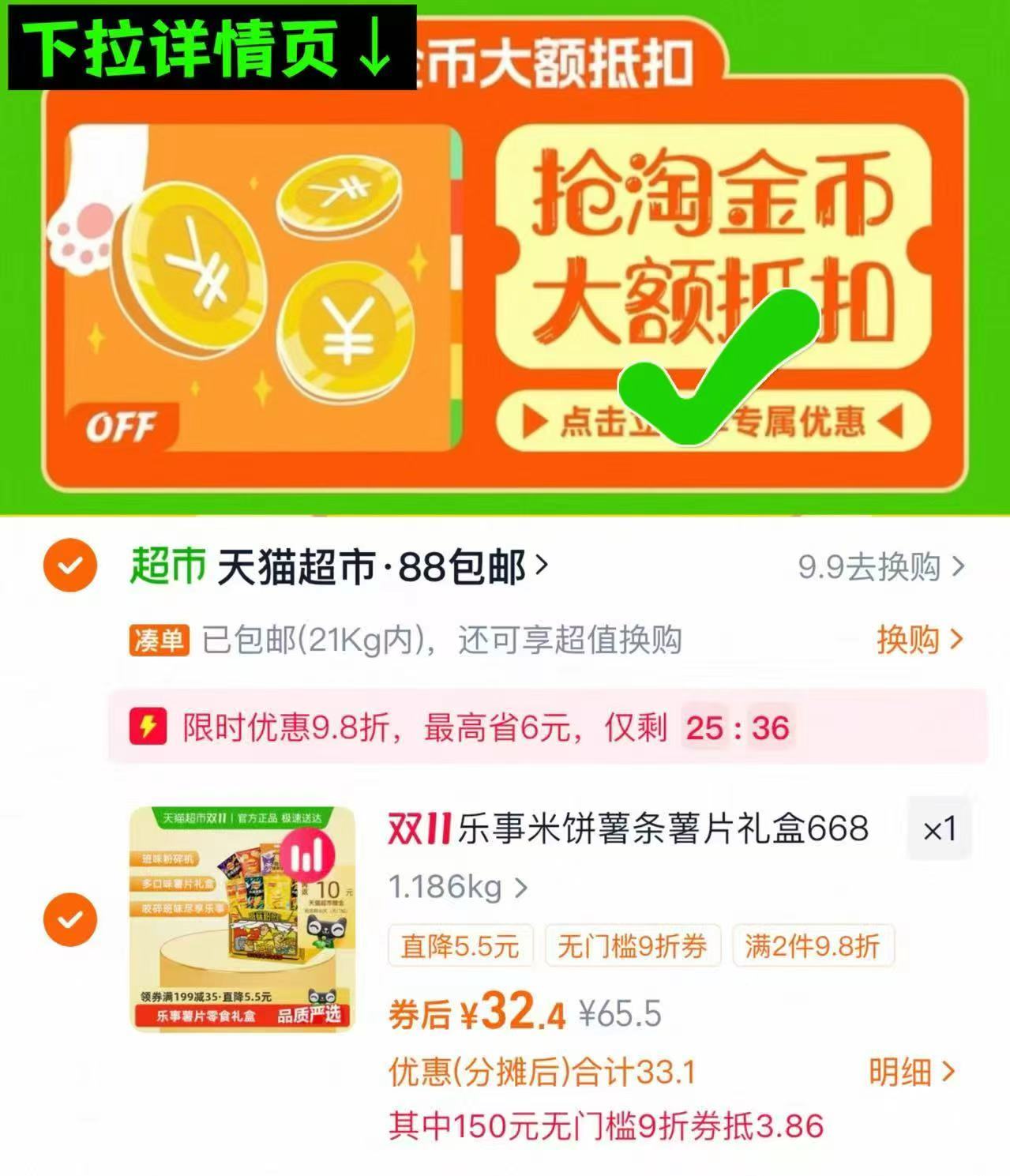The image size is (1010, 1176).
Task: Check the 天猫超市 store checkbox
Action: click(x=69, y=563)
